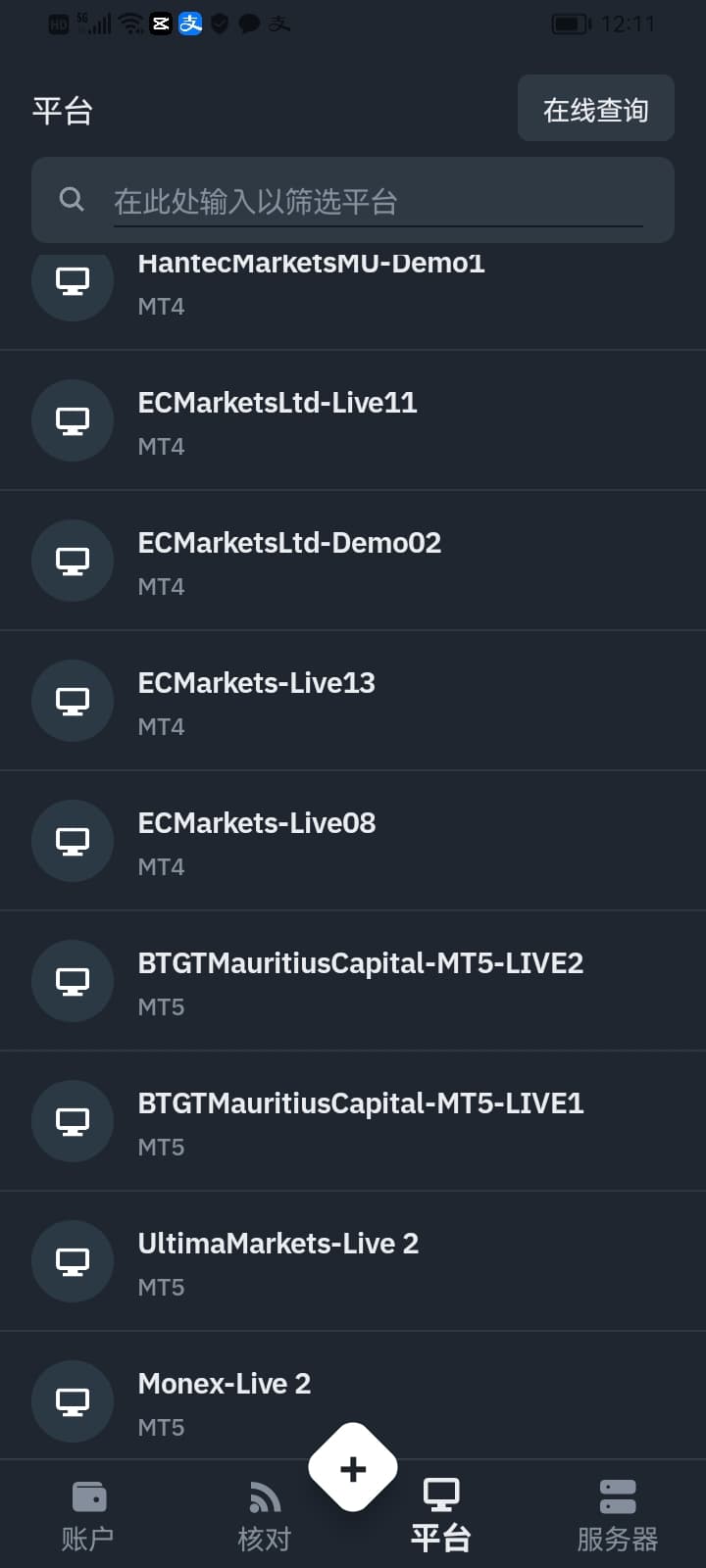This screenshot has width=706, height=1568.
Task: Tap the plus add button
Action: (353, 1468)
